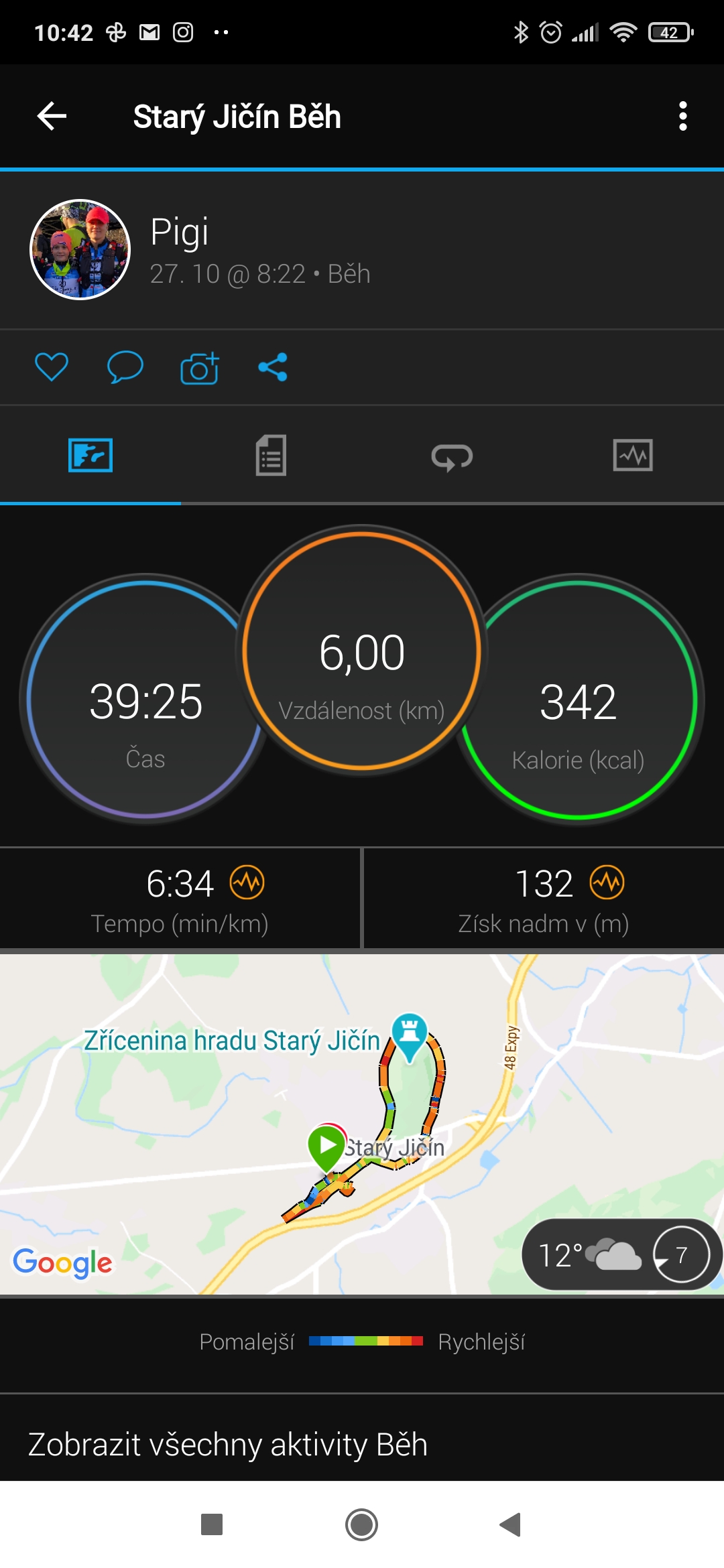Image resolution: width=724 pixels, height=1568 pixels.
Task: Open the comment bubble icon
Action: click(125, 367)
